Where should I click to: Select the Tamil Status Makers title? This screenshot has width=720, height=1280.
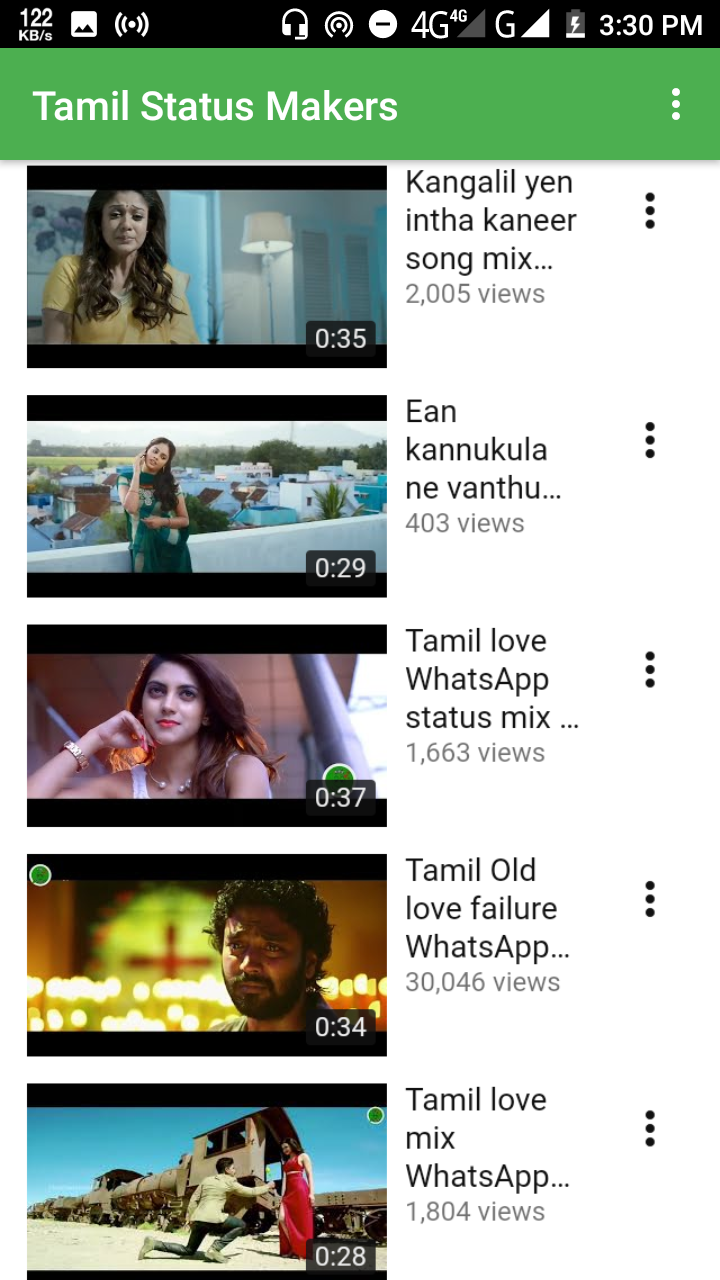click(x=214, y=104)
